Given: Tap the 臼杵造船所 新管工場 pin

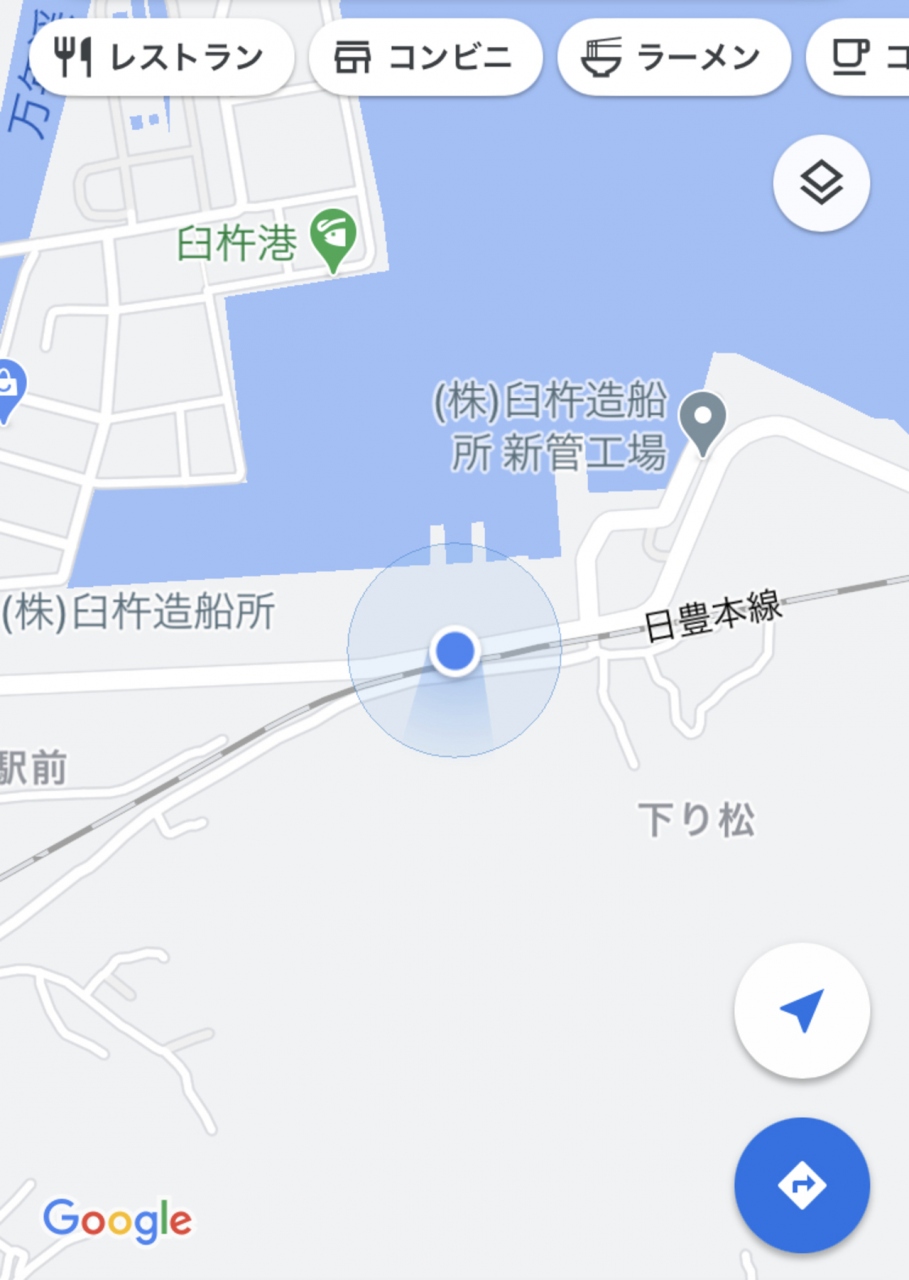Looking at the screenshot, I should pos(702,419).
